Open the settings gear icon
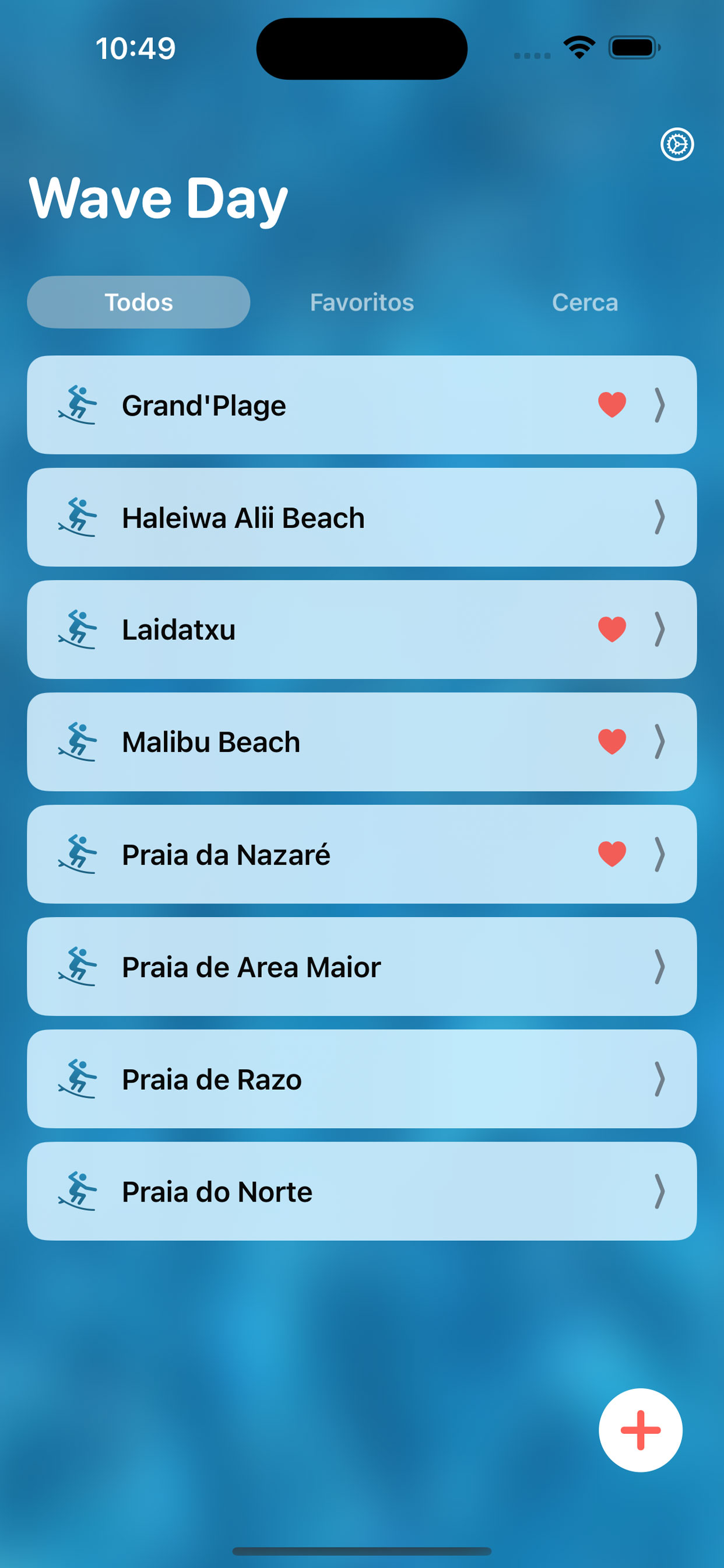The image size is (724, 1568). (x=677, y=144)
